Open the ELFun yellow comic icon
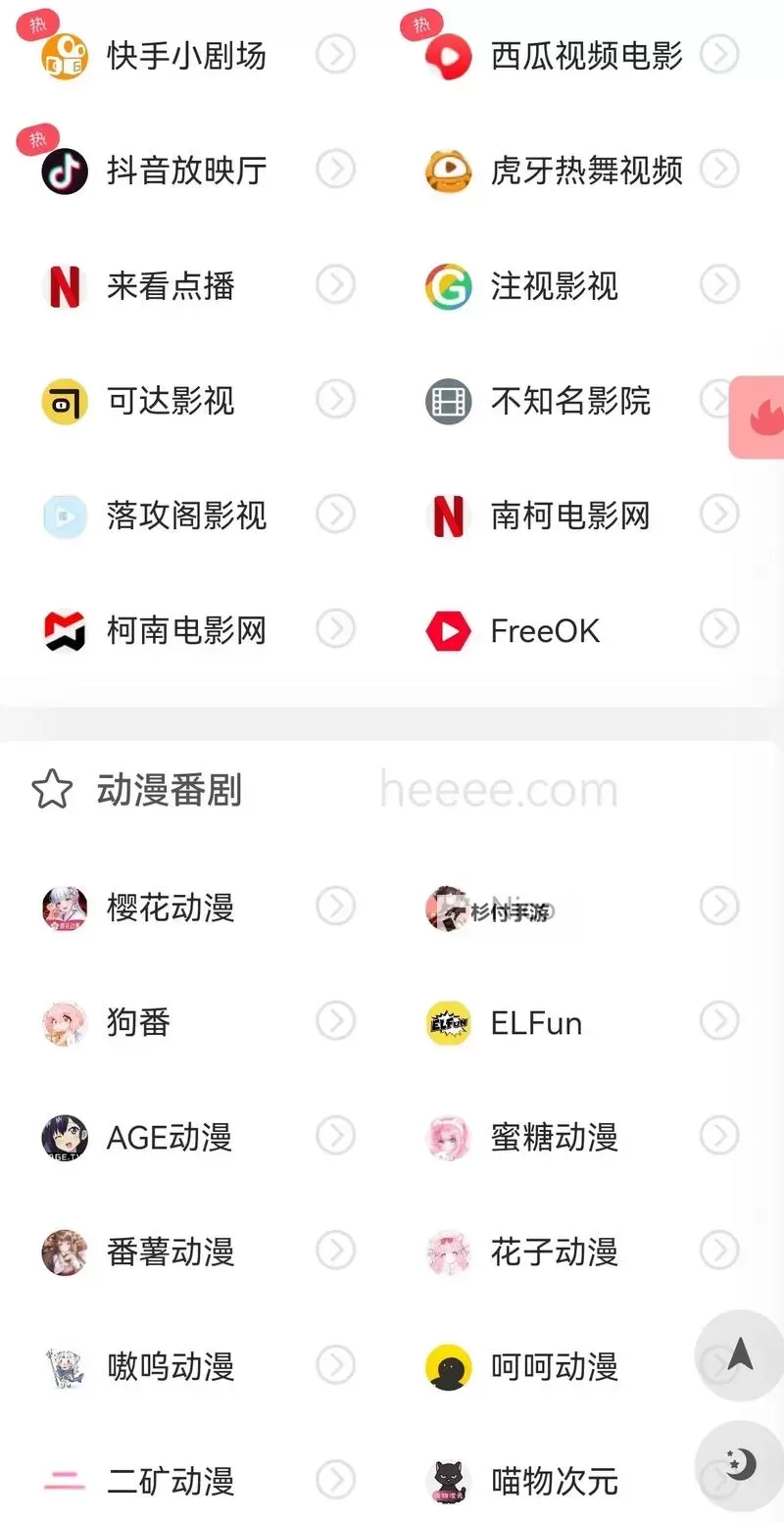Image resolution: width=784 pixels, height=1522 pixels. coord(447,1022)
